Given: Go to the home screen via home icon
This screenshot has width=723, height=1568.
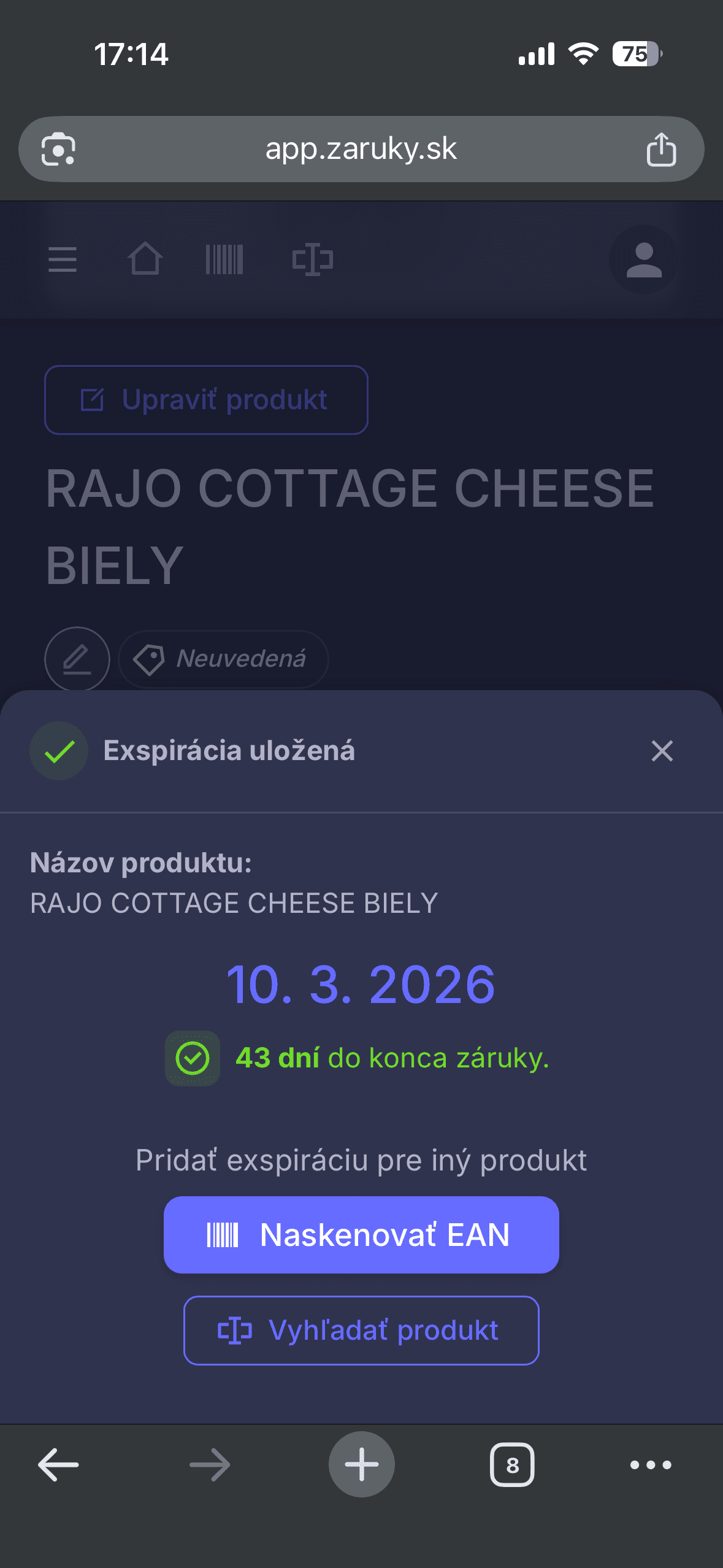Looking at the screenshot, I should point(146,260).
